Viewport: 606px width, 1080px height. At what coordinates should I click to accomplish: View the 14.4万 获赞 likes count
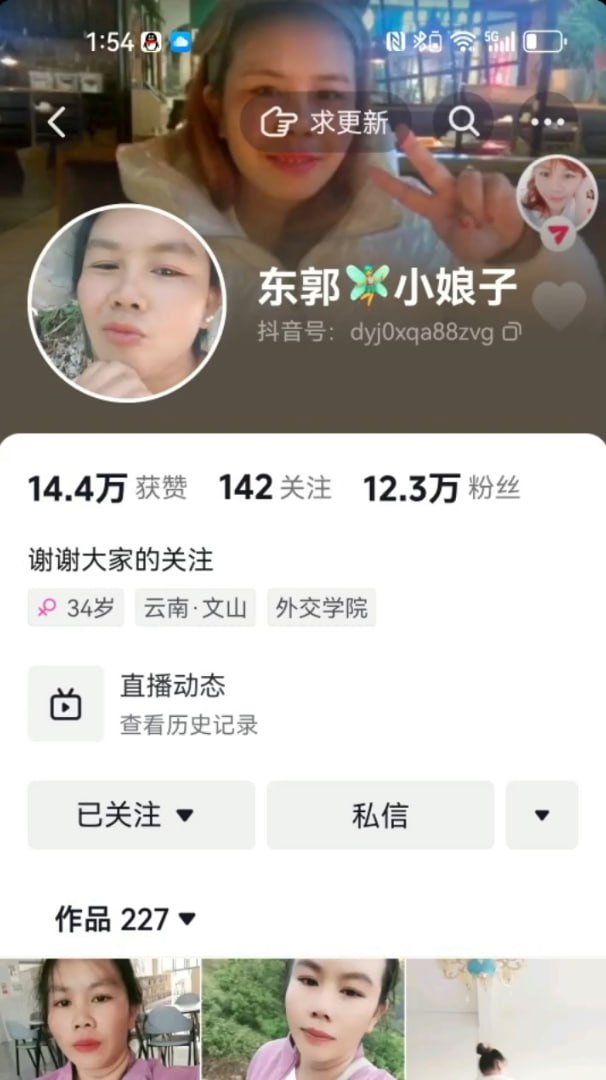107,488
